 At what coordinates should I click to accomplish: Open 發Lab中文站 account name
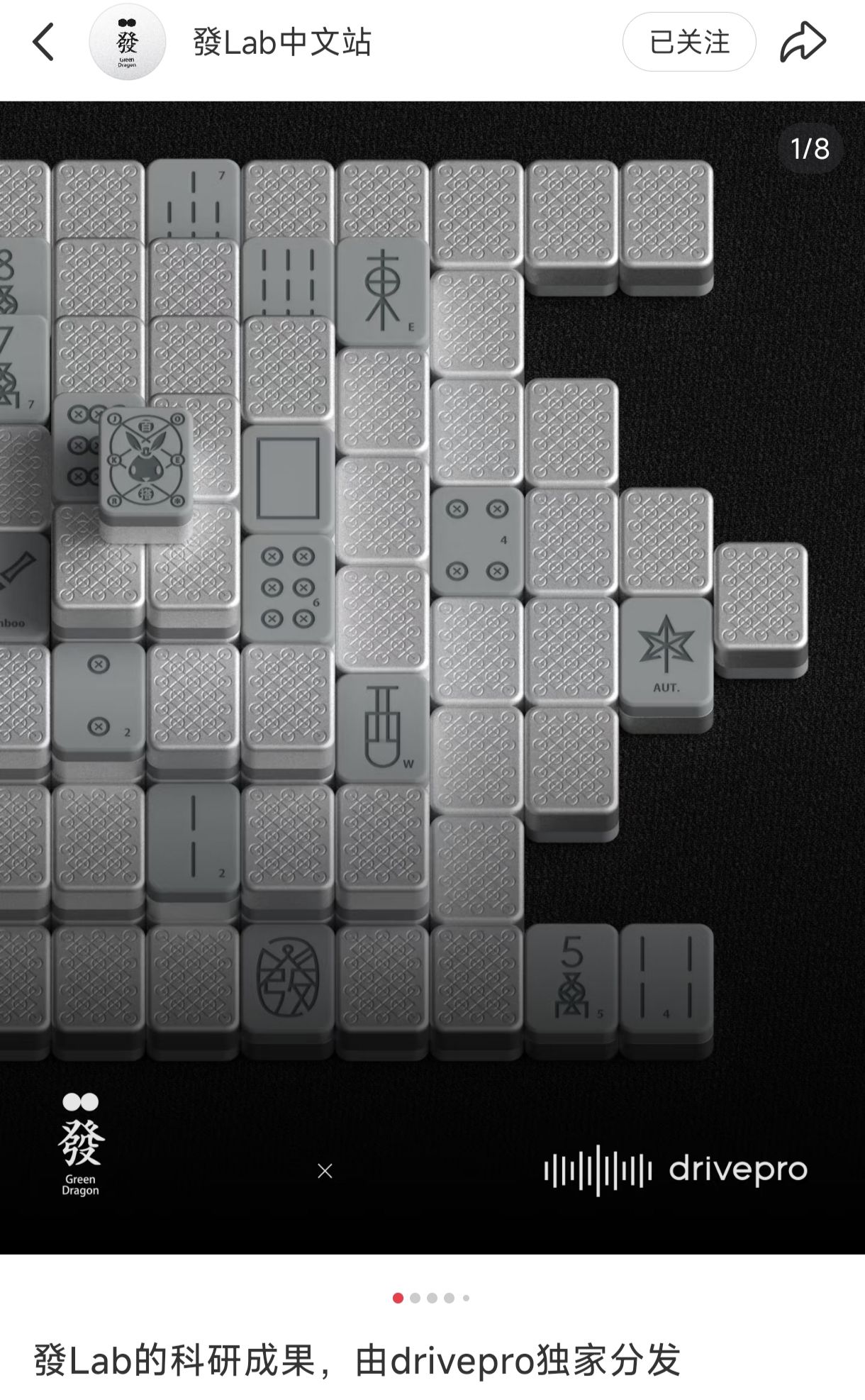click(282, 43)
